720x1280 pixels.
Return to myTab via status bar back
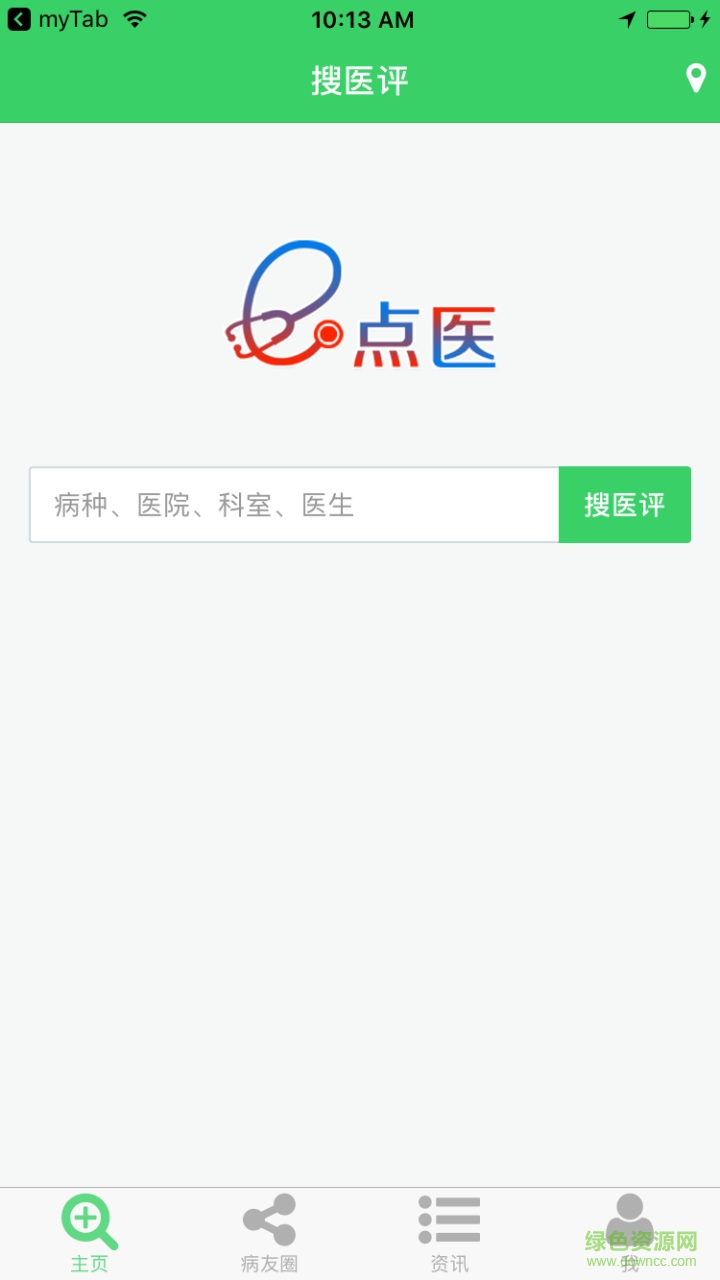coord(58,19)
